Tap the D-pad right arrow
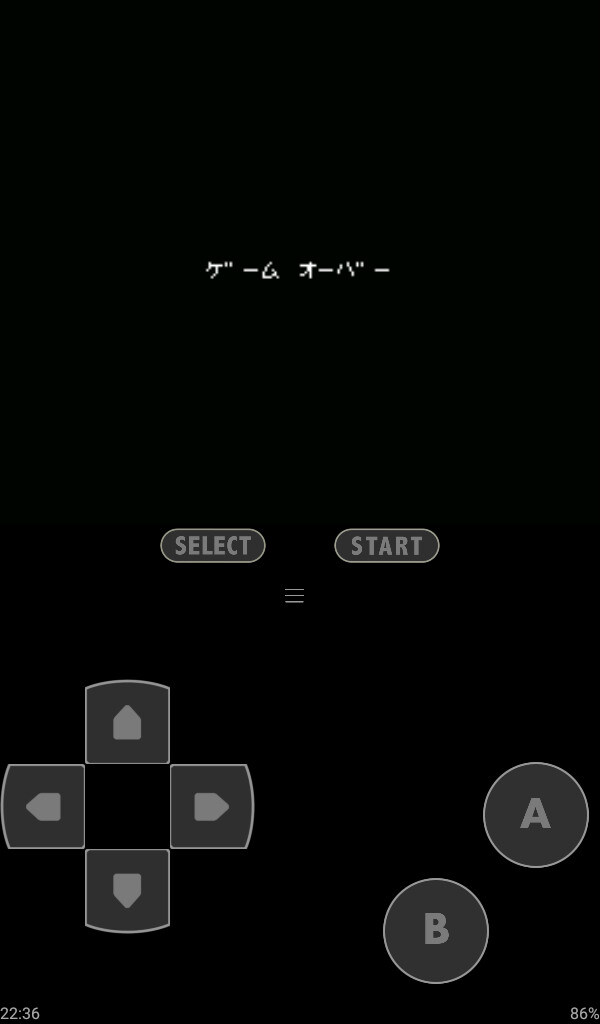600x1024 pixels. pos(211,807)
